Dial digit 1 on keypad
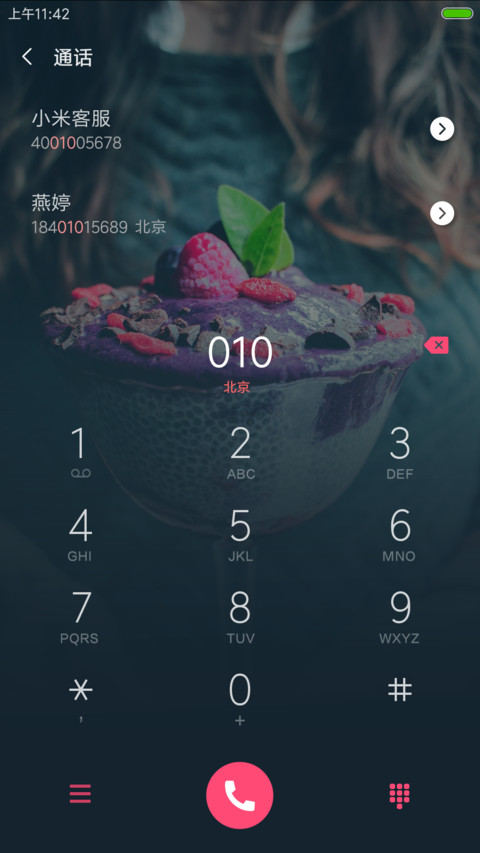Viewport: 480px width, 853px height. (80, 453)
